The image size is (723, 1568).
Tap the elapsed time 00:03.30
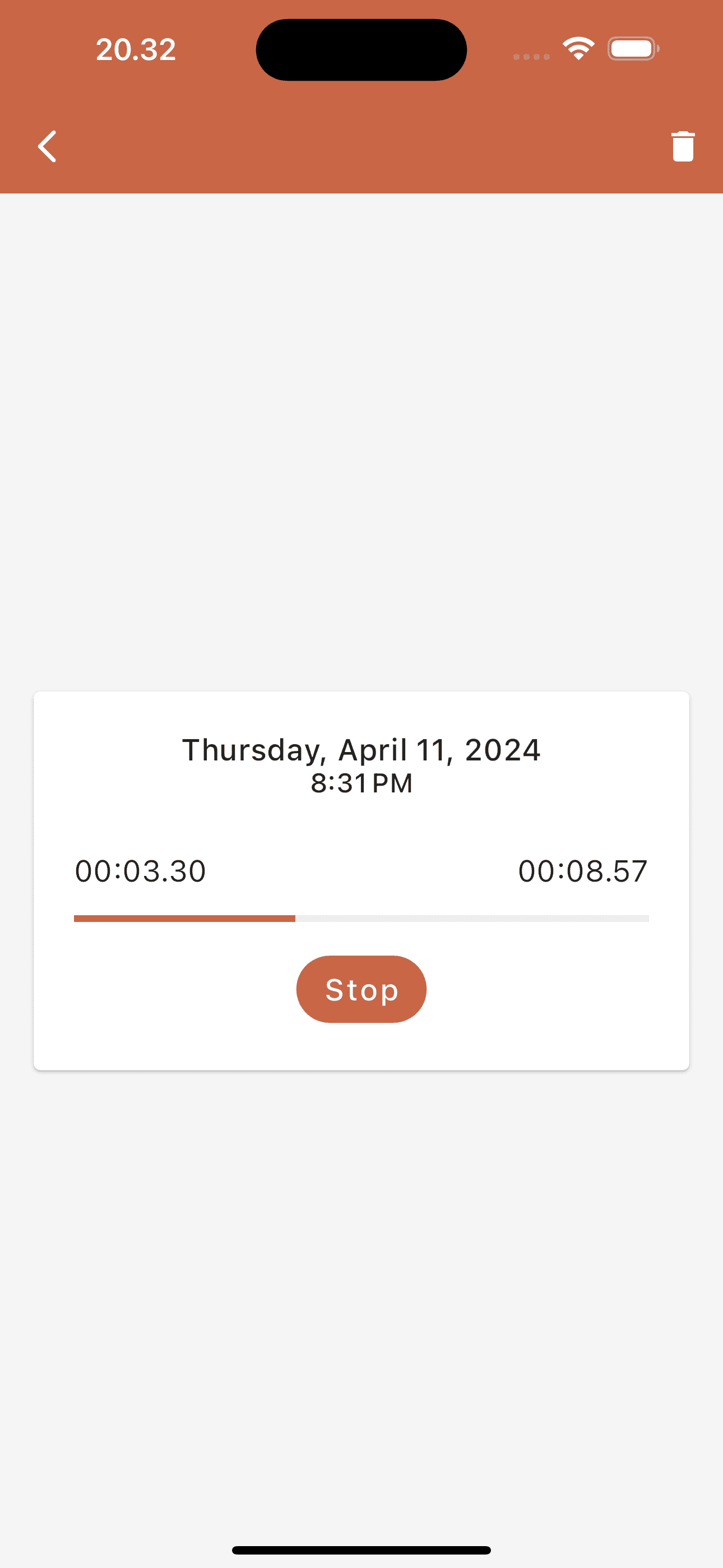[140, 870]
